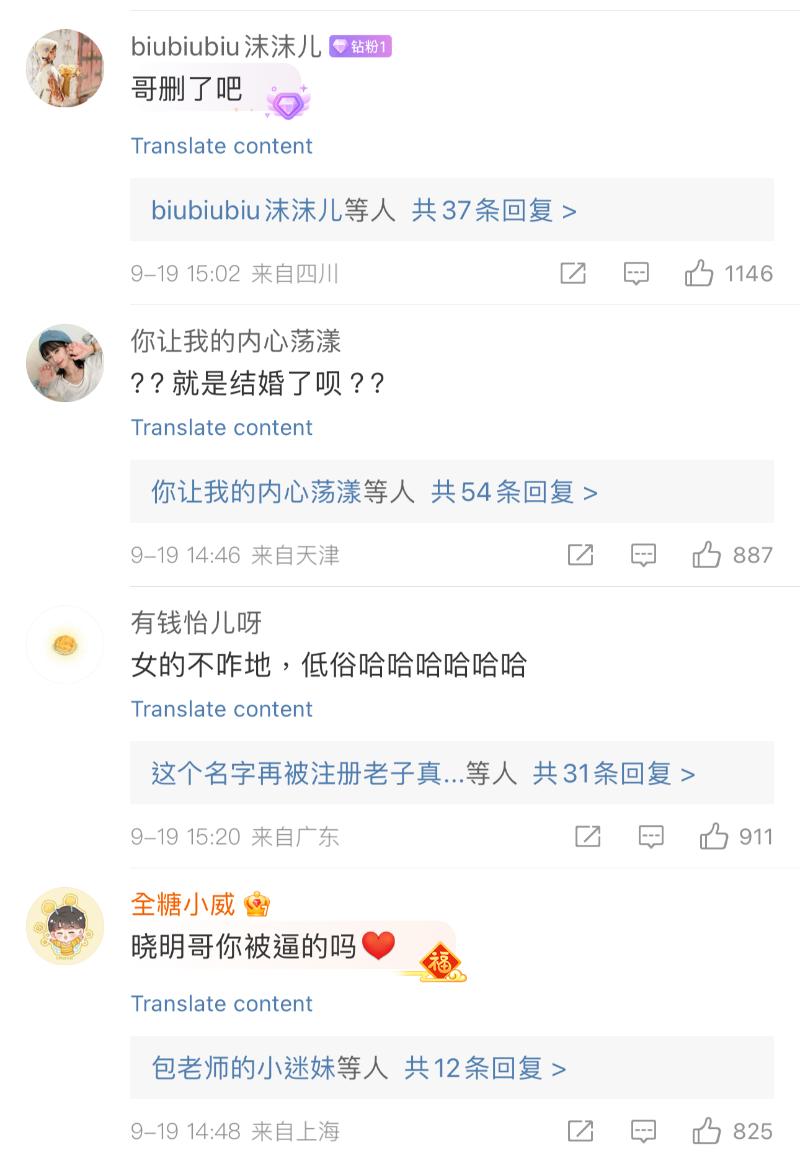The height and width of the screenshot is (1158, 800).
Task: Repost biubiubiu沫沫儿's comment
Action: point(573,273)
